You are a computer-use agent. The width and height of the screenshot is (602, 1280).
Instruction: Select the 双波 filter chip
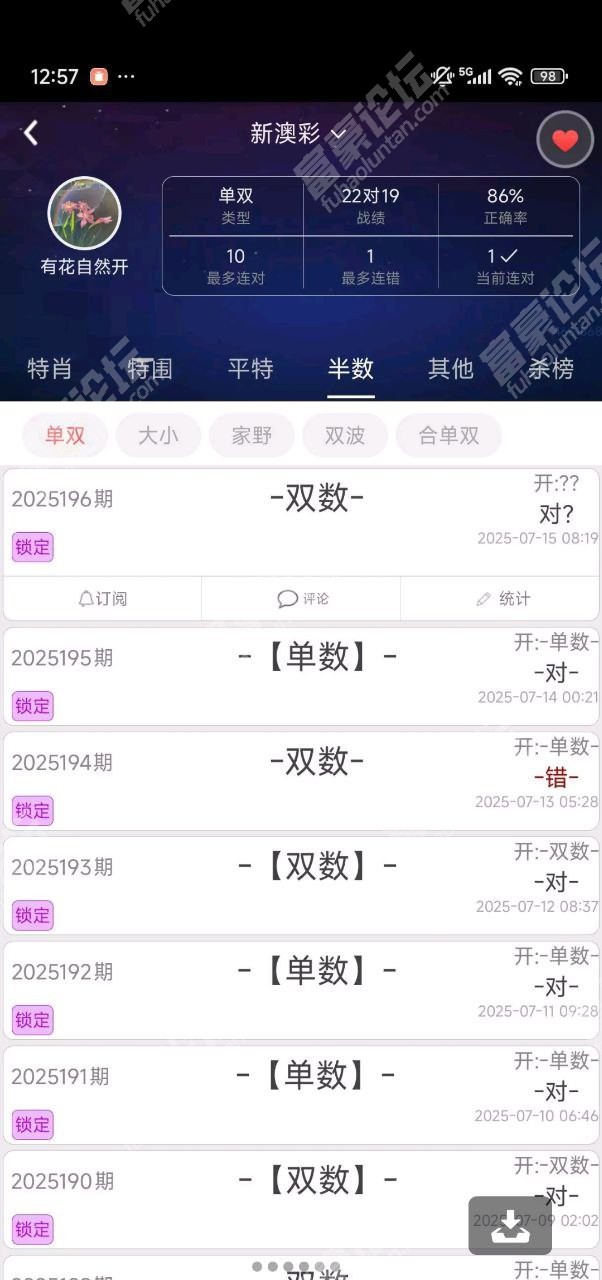(x=345, y=435)
